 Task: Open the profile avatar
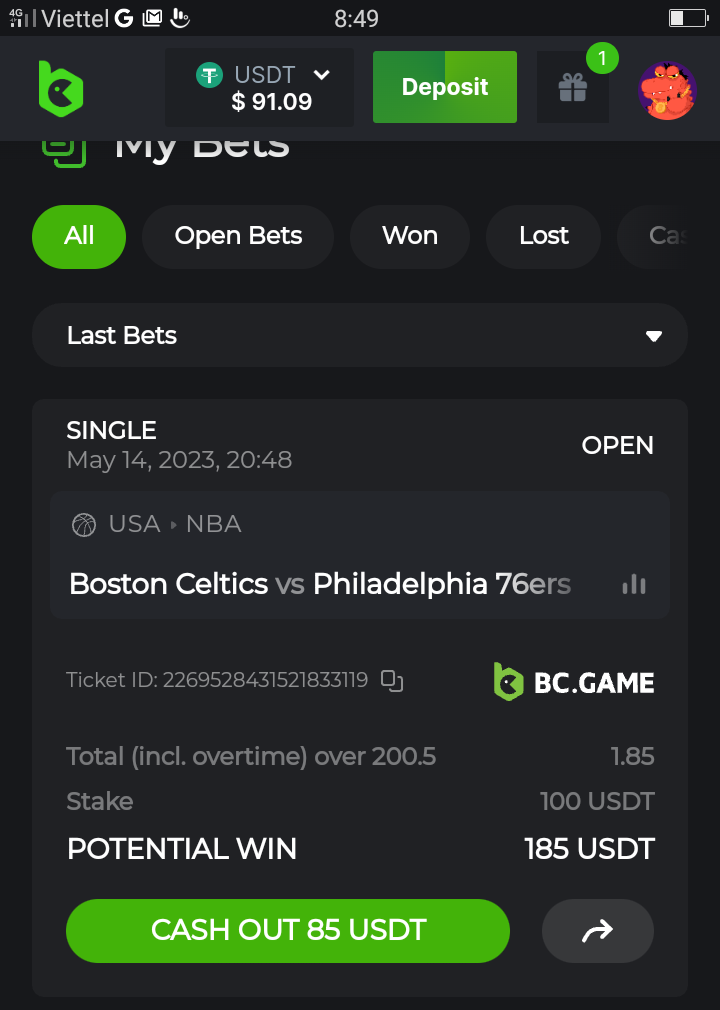click(667, 90)
